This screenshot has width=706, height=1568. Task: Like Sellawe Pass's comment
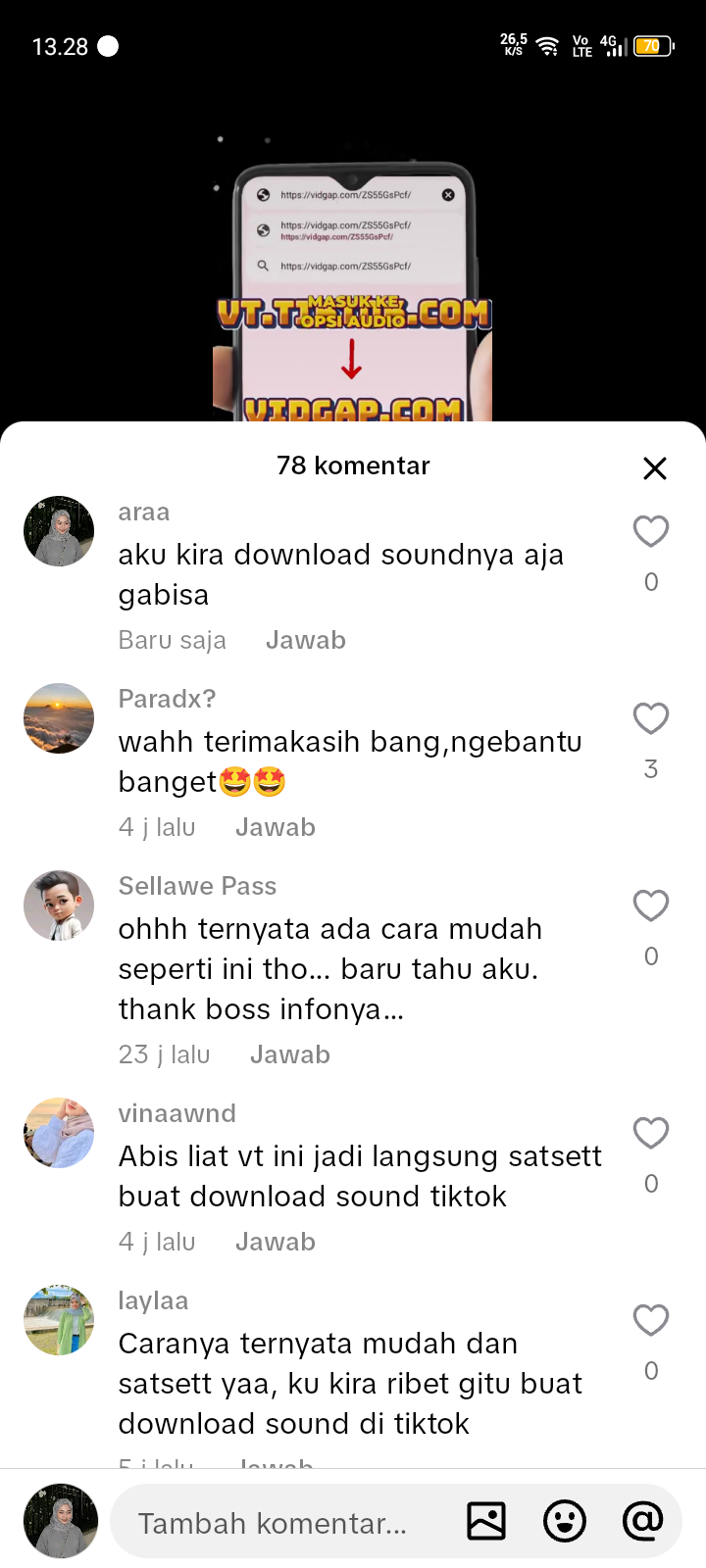pyautogui.click(x=650, y=906)
